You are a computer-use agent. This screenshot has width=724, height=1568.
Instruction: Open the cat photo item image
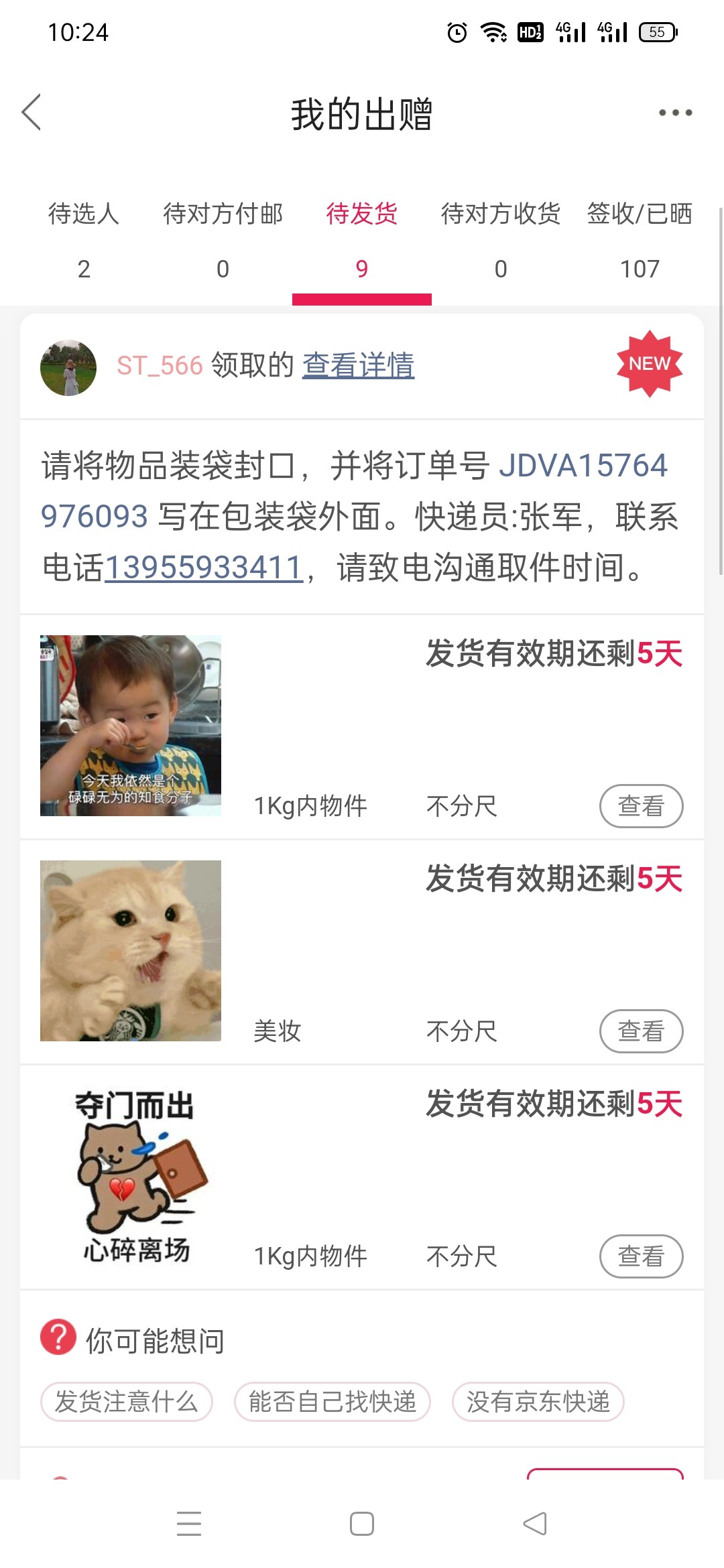click(131, 950)
